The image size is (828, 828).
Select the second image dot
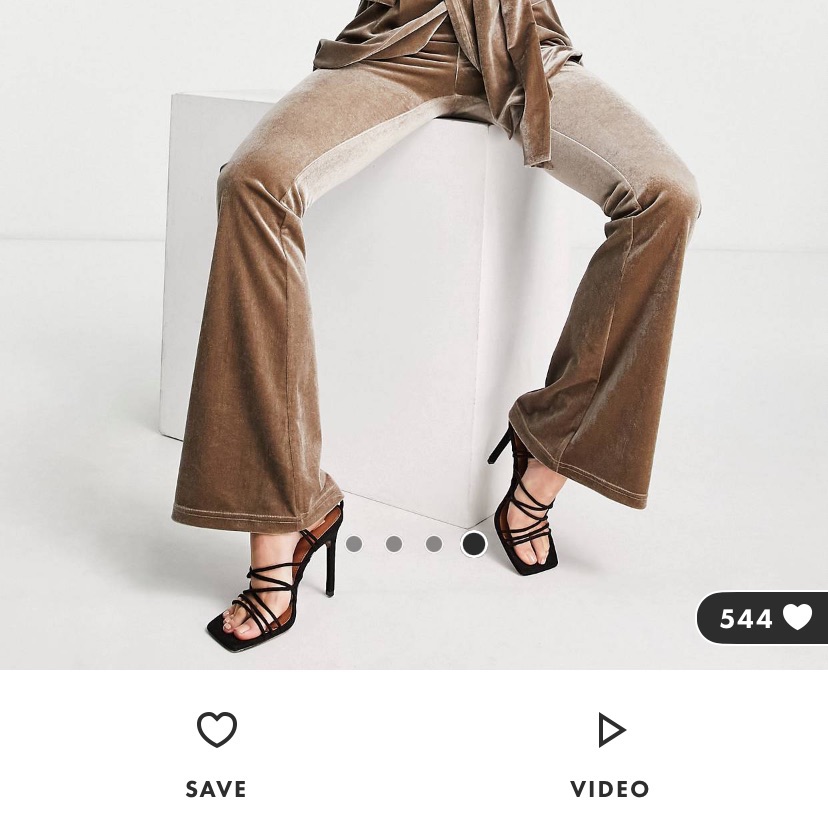394,544
